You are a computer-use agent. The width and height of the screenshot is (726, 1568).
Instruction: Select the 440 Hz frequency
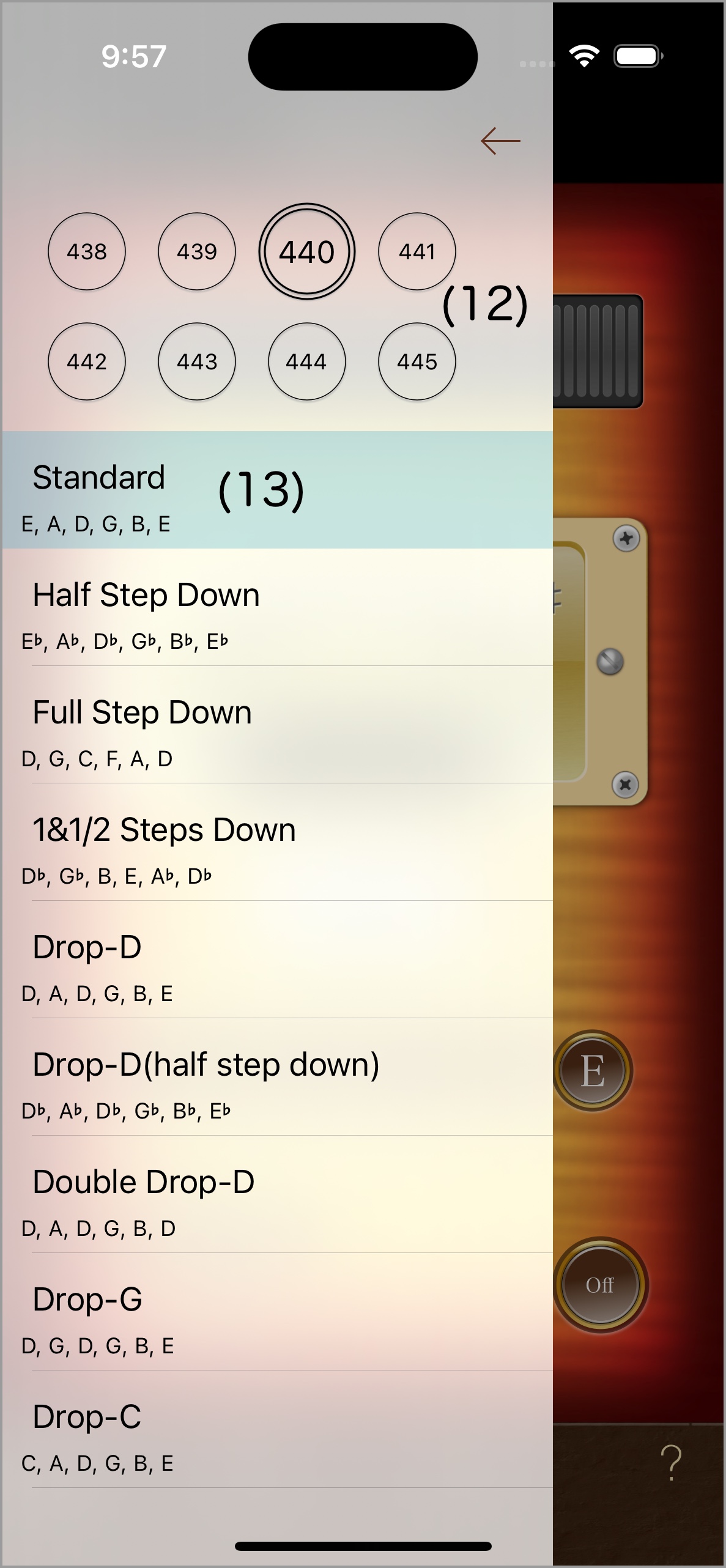[x=307, y=251]
